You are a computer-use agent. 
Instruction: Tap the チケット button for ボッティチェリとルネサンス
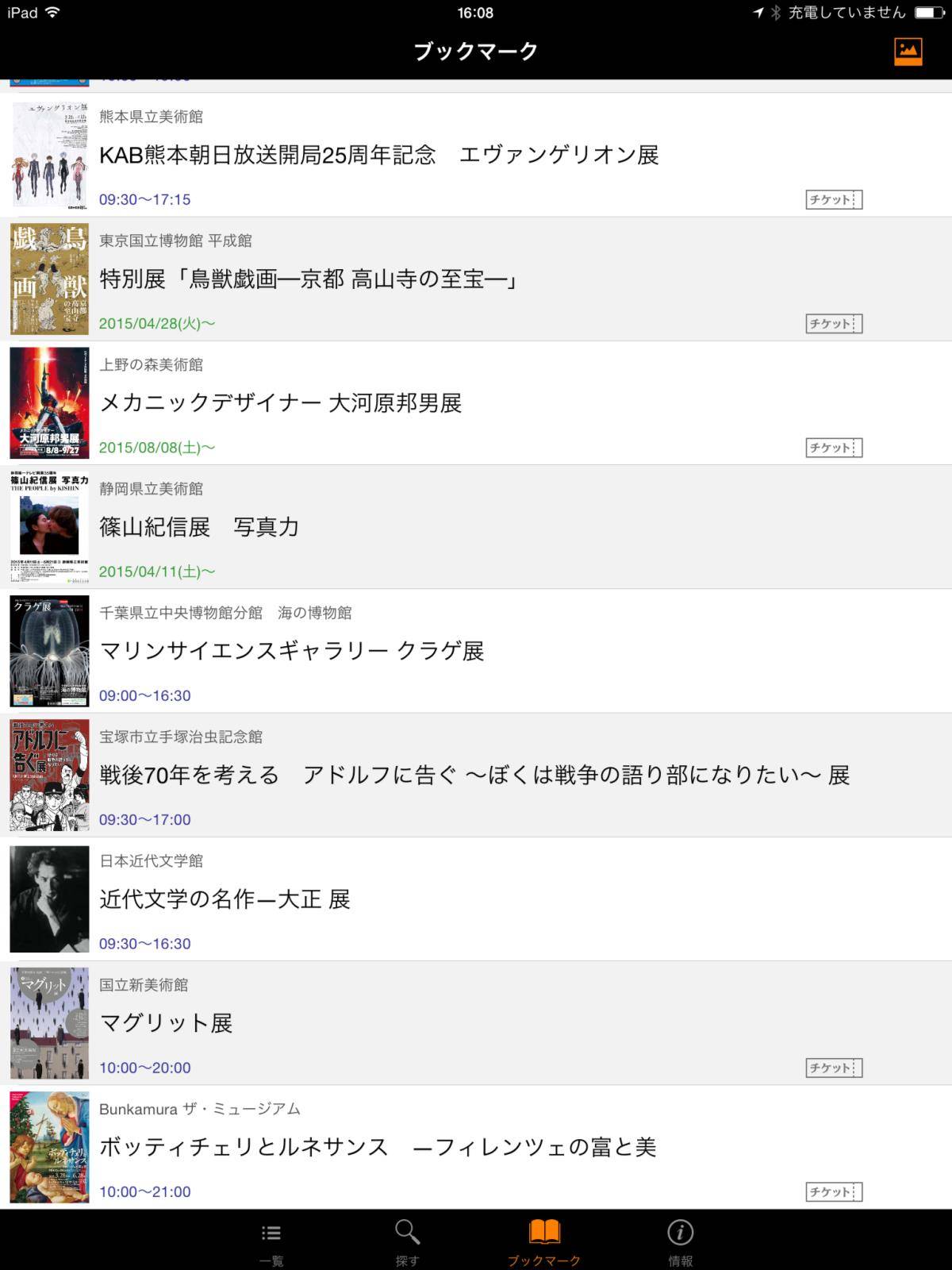tap(833, 1191)
